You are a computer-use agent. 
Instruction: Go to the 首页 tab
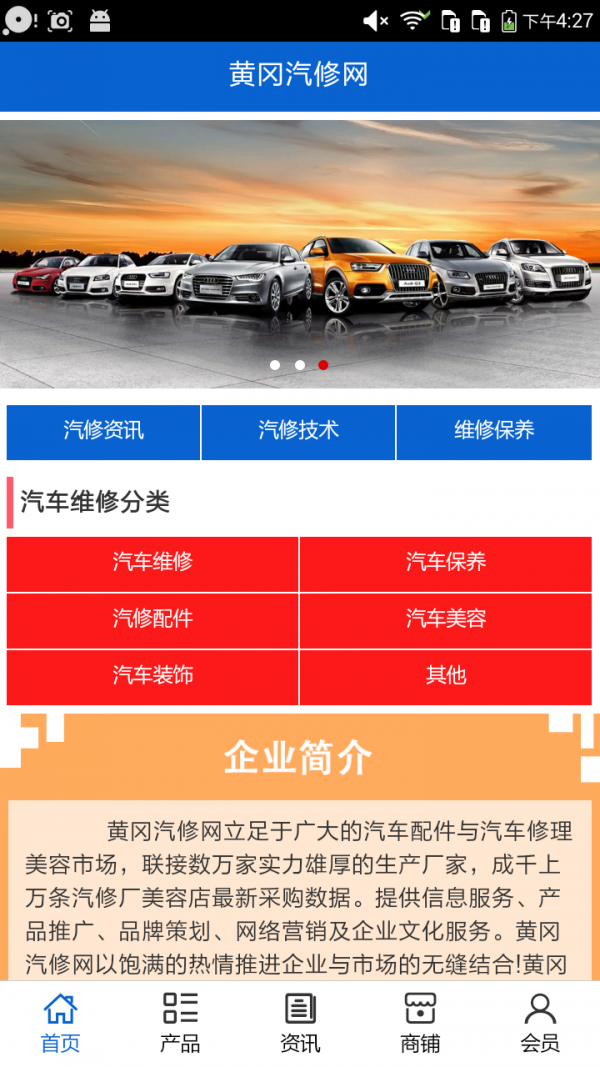[x=60, y=1022]
